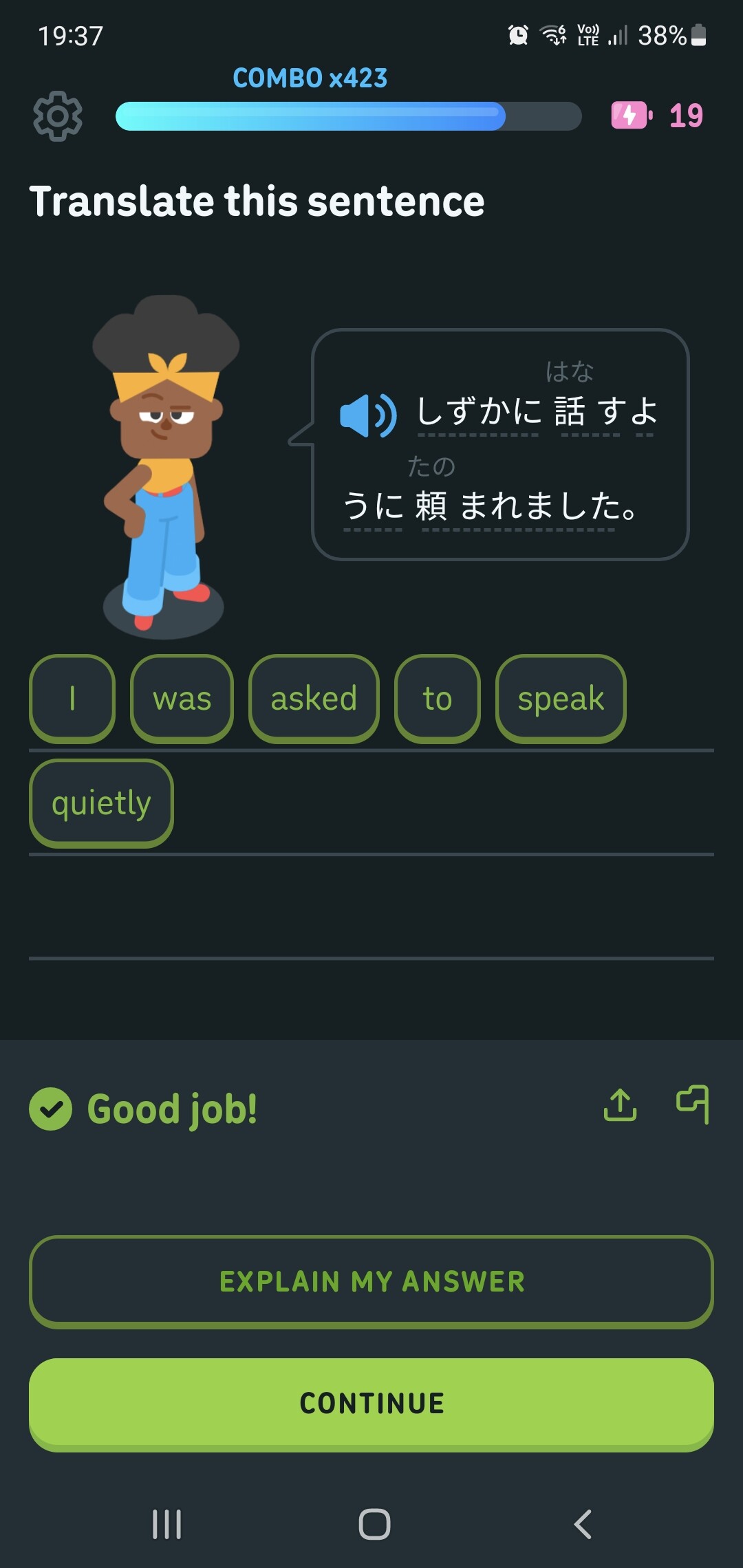Show the hint for しずかに
This screenshot has height=1568, width=743.
pyautogui.click(x=478, y=411)
